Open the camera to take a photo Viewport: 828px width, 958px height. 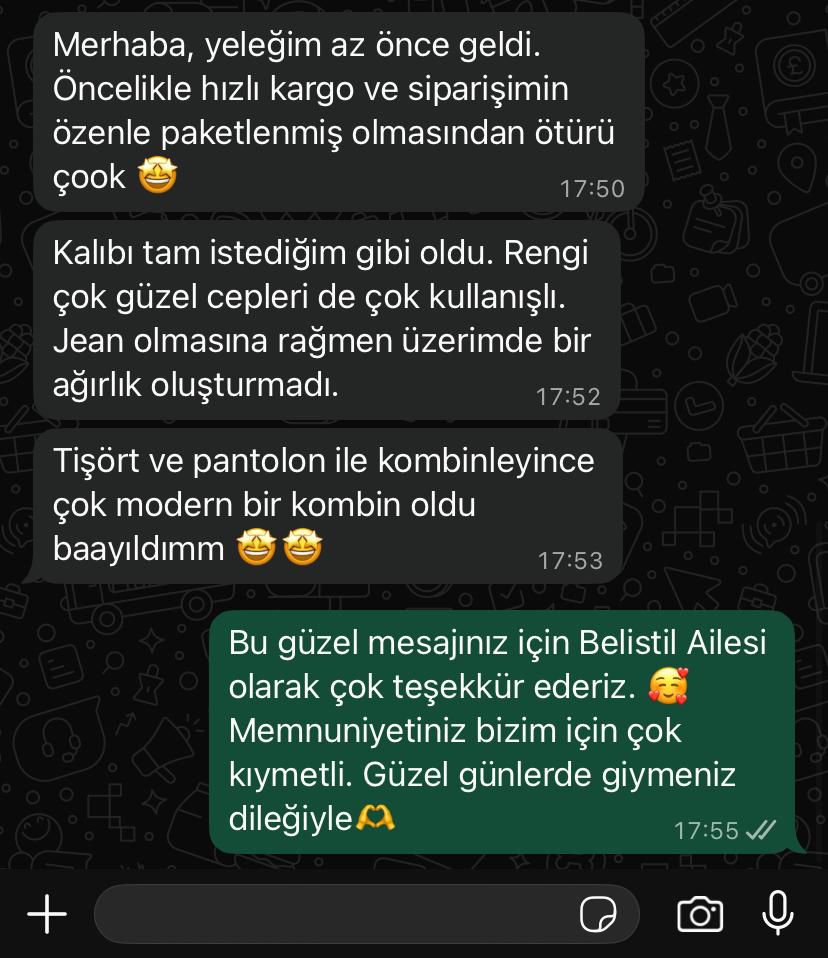point(700,913)
